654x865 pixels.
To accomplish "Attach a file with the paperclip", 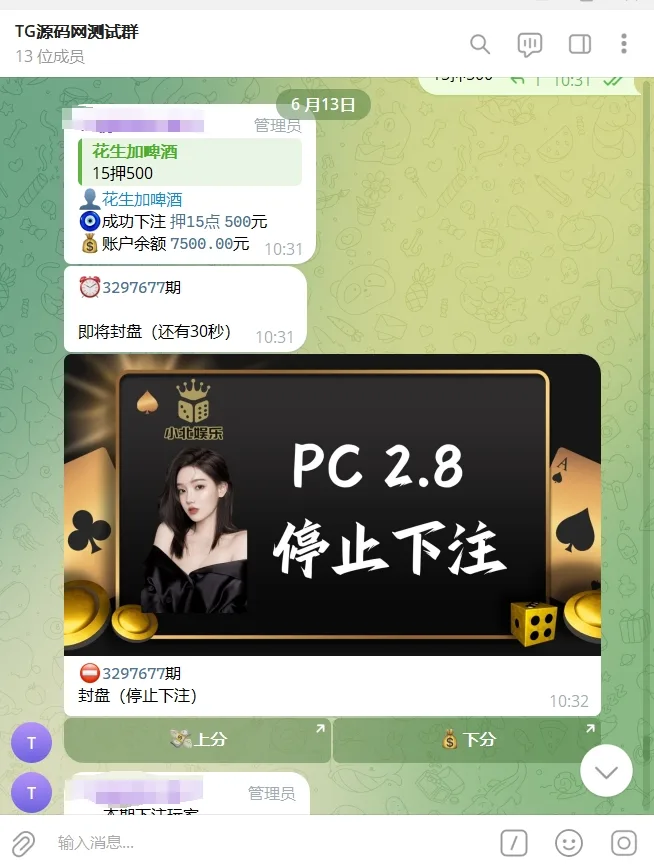I will (23, 843).
